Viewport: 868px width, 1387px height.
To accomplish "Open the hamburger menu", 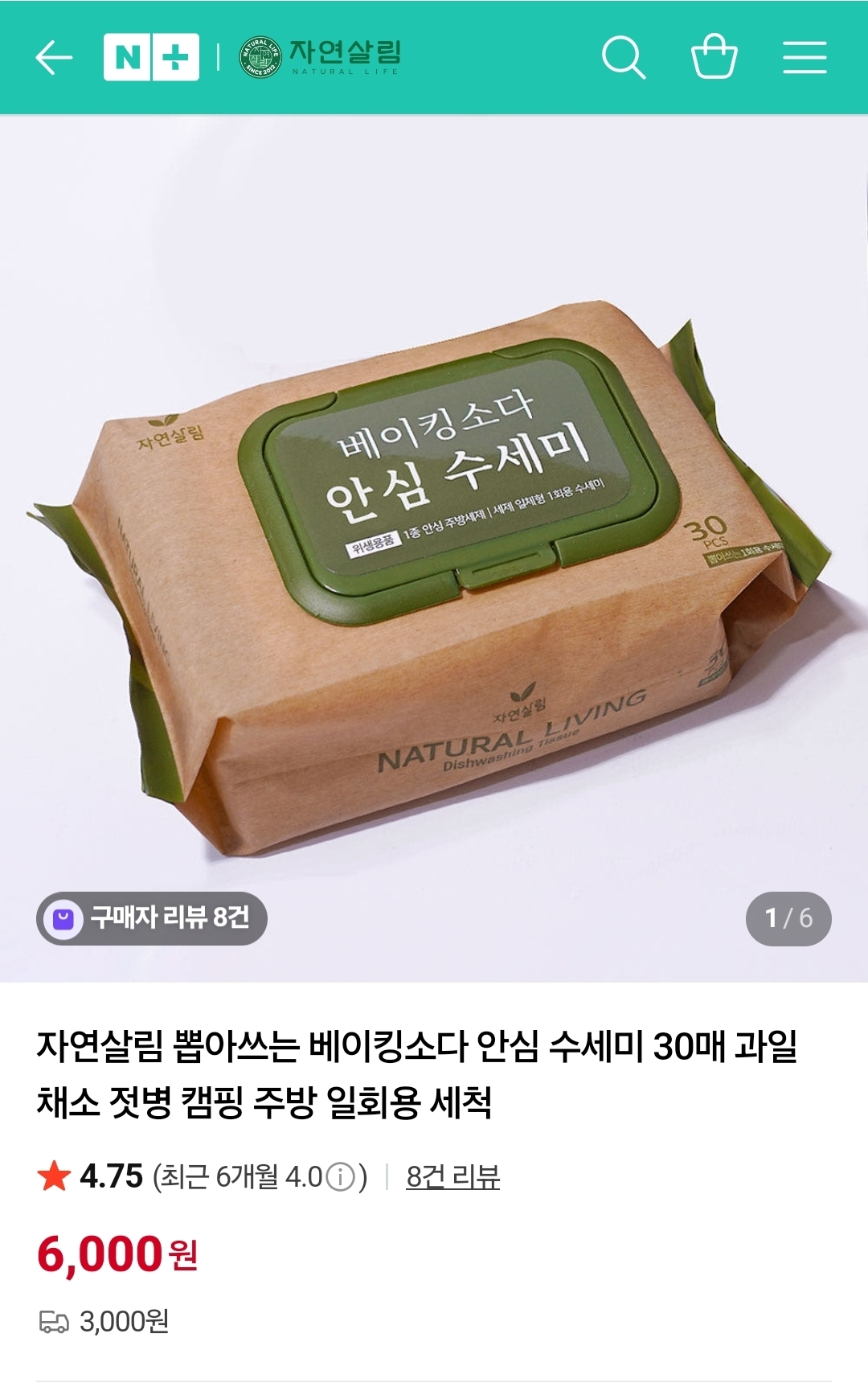I will coord(805,57).
